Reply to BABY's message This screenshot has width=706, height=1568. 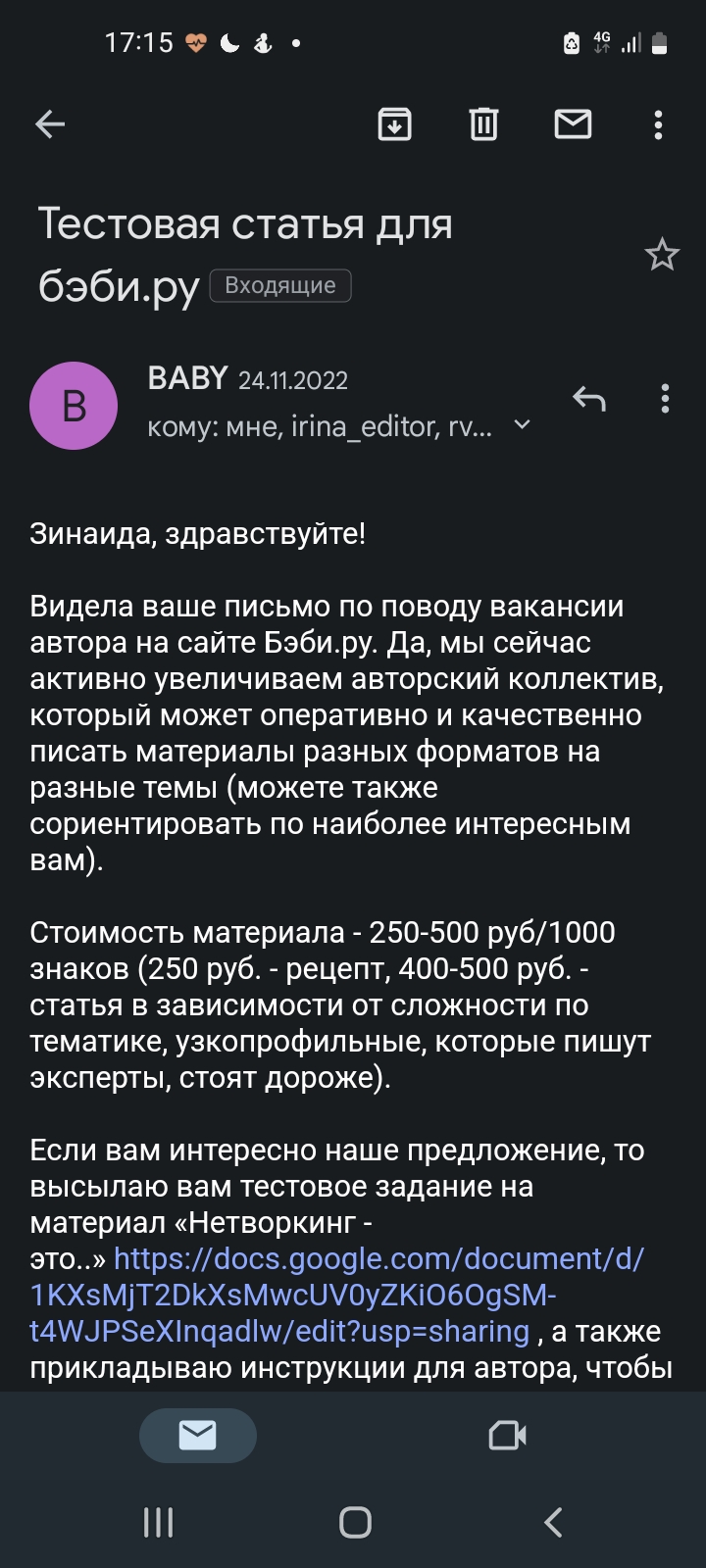589,399
